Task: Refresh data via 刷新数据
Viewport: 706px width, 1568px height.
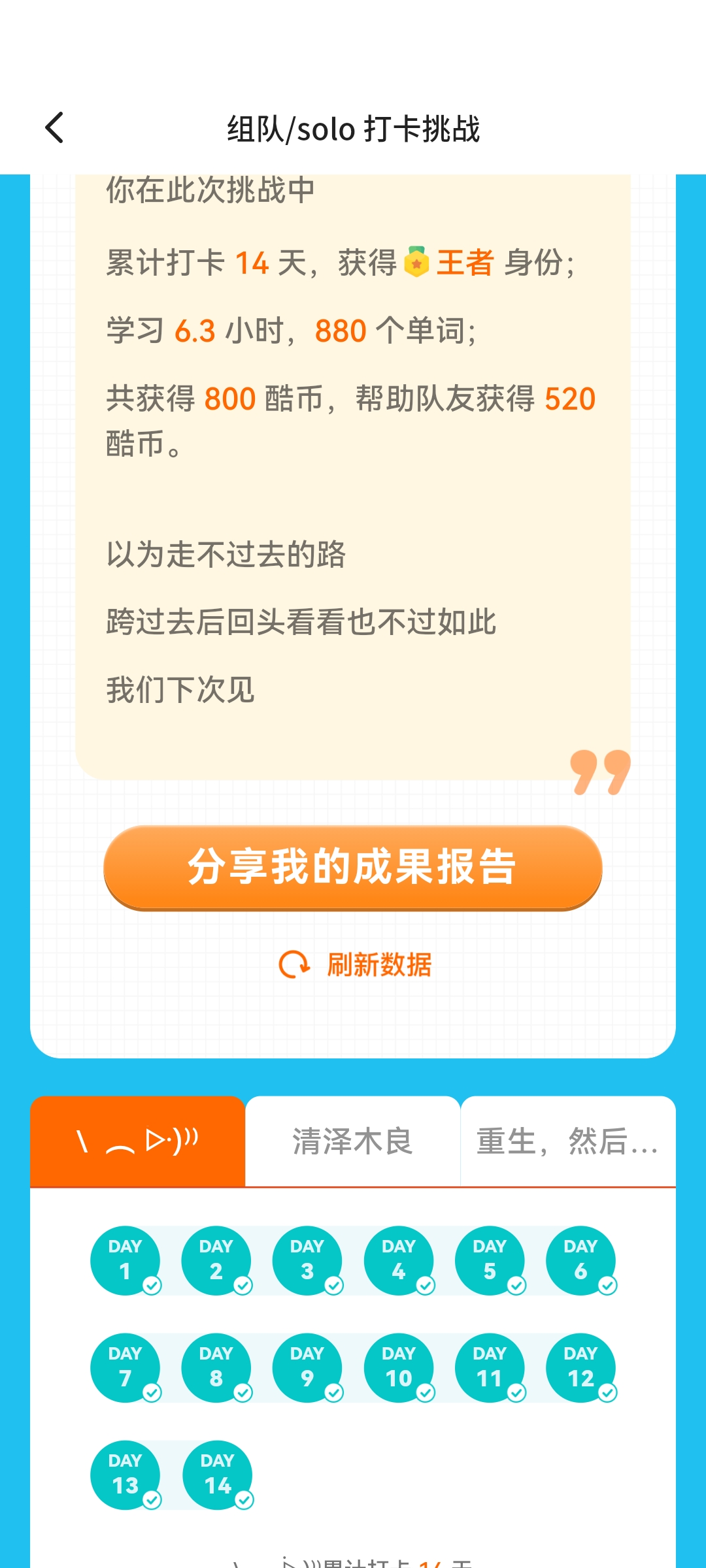Action: pyautogui.click(x=356, y=964)
